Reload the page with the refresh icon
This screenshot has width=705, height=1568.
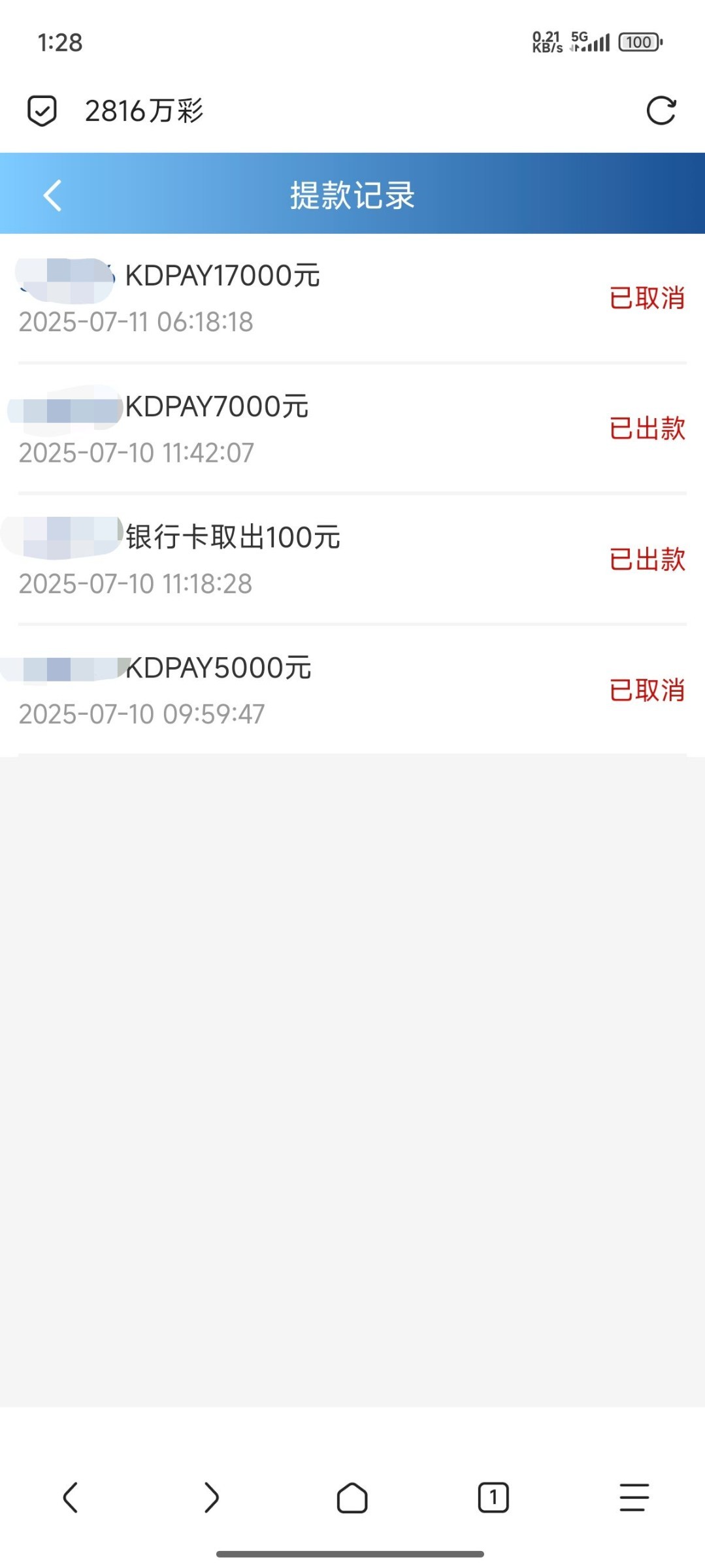pos(661,110)
